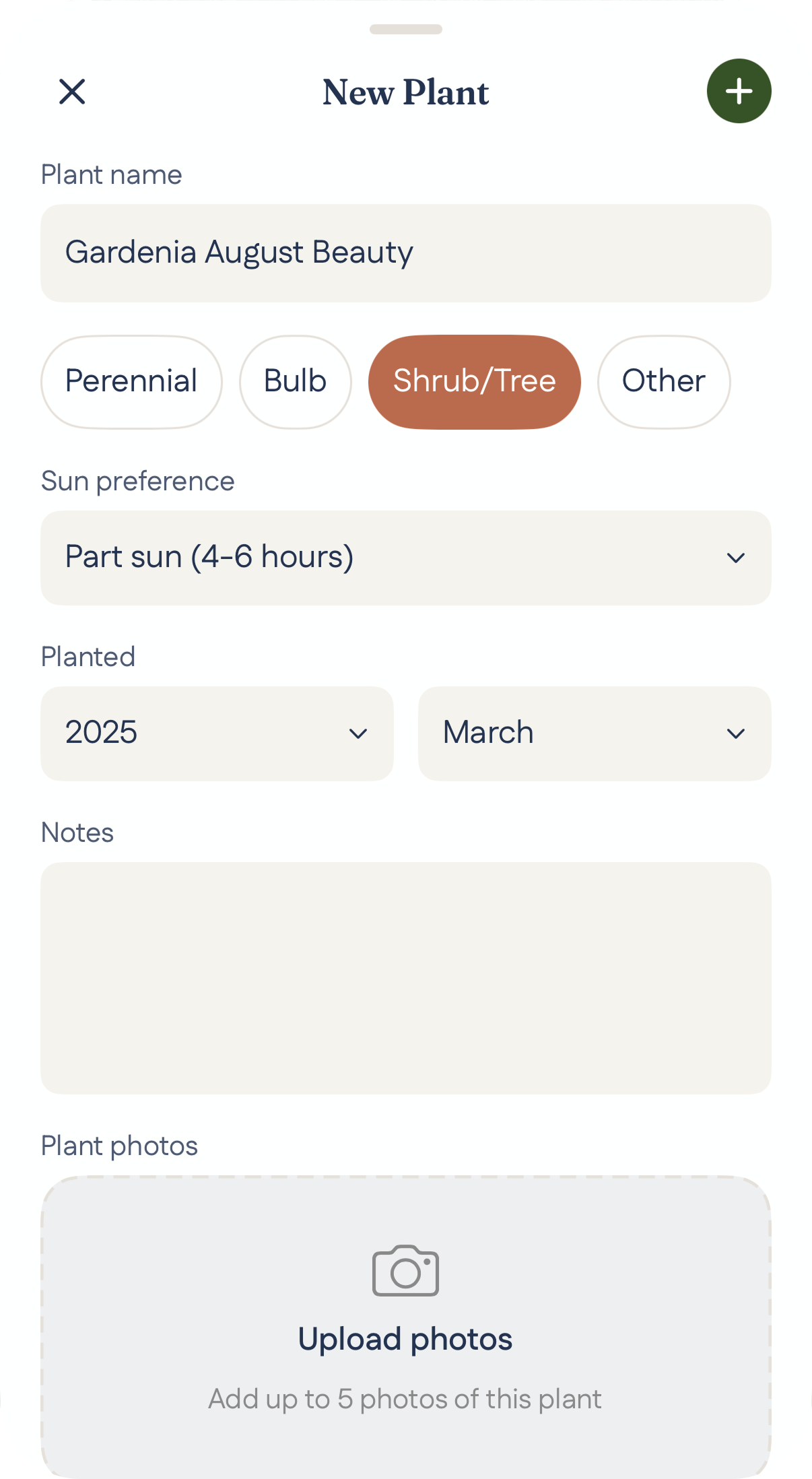Click the green plus icon to add plant
Image resolution: width=812 pixels, height=1479 pixels.
739,92
